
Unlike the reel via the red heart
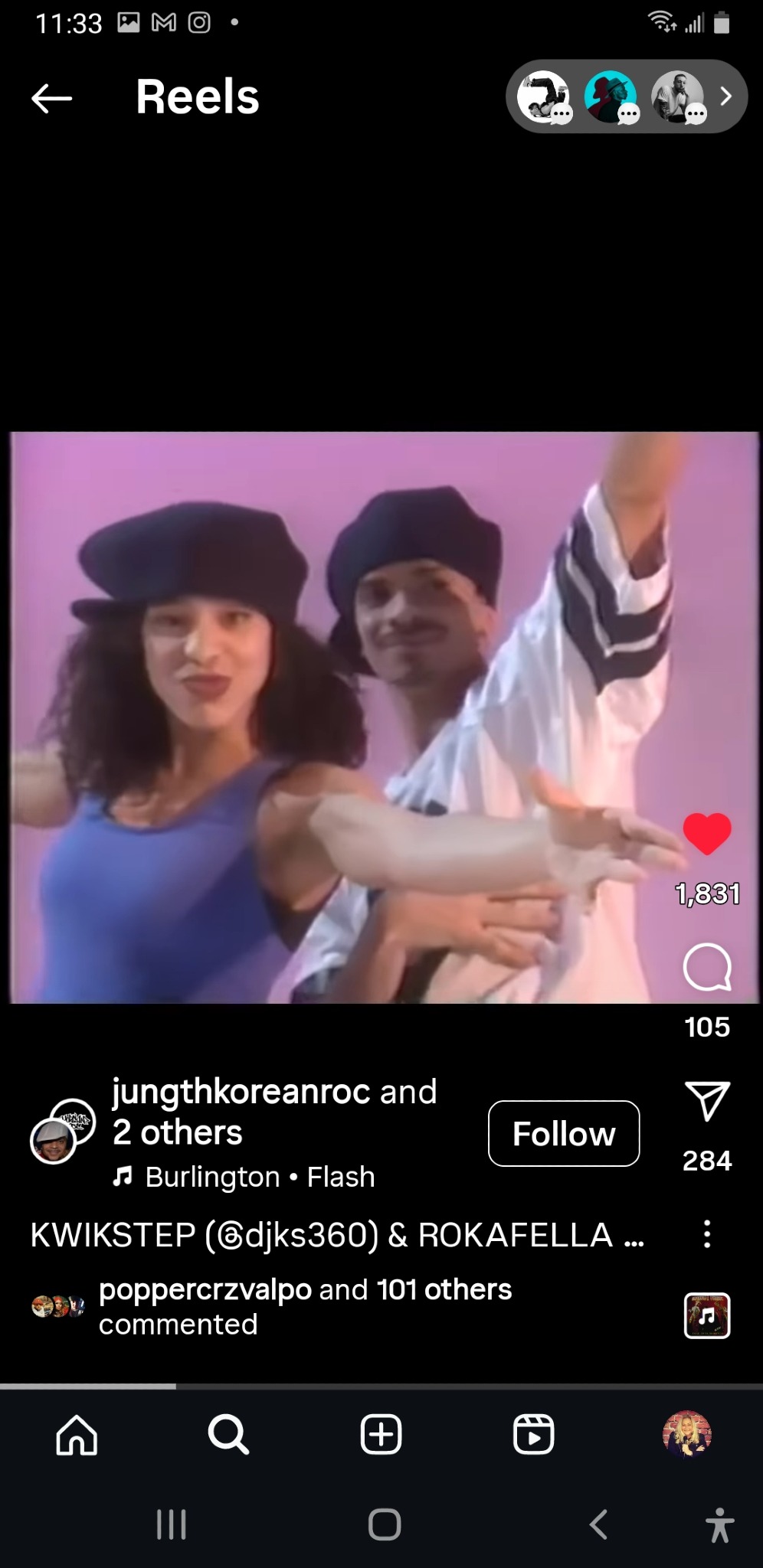tap(707, 834)
